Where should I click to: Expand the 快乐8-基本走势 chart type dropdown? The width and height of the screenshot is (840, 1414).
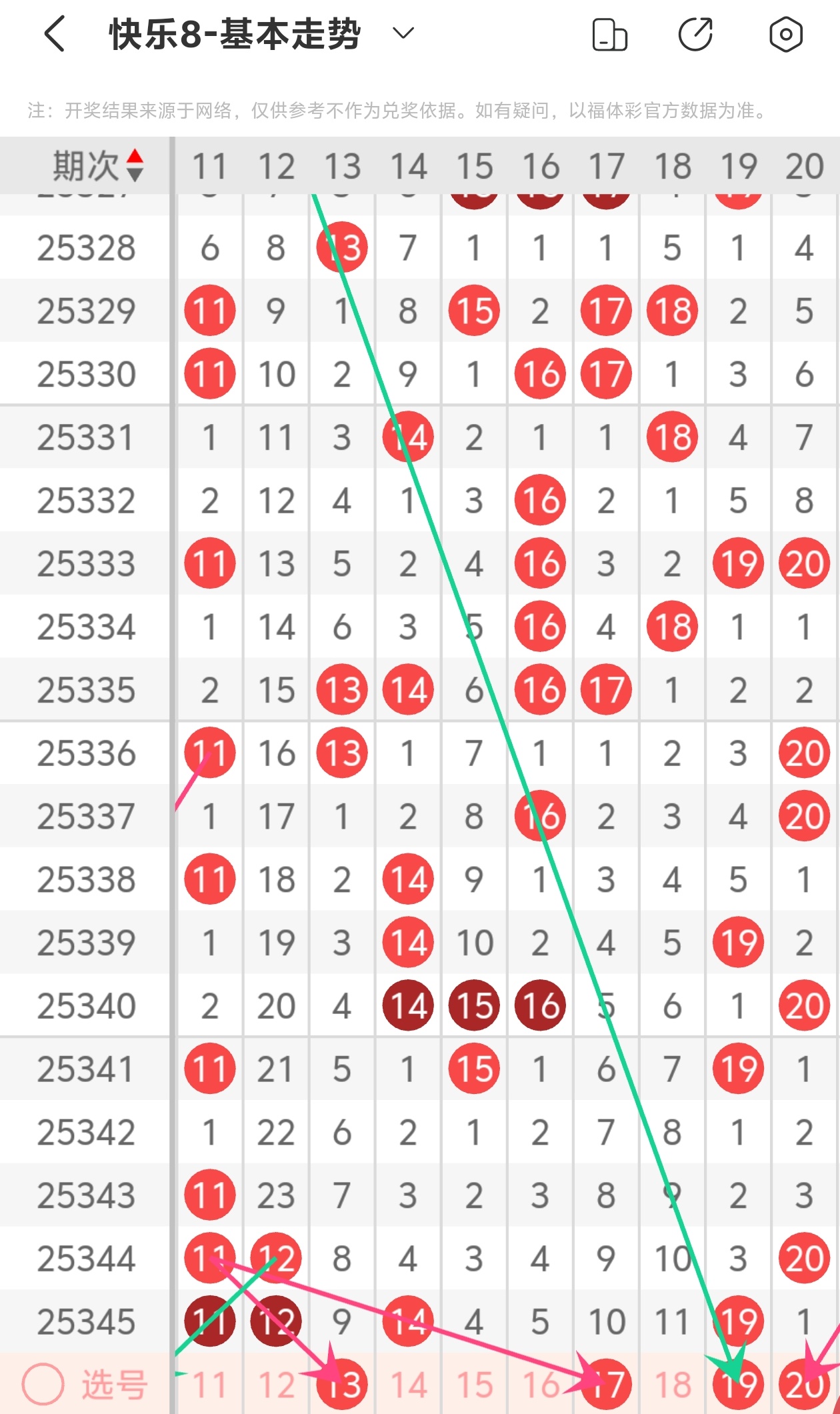(403, 33)
